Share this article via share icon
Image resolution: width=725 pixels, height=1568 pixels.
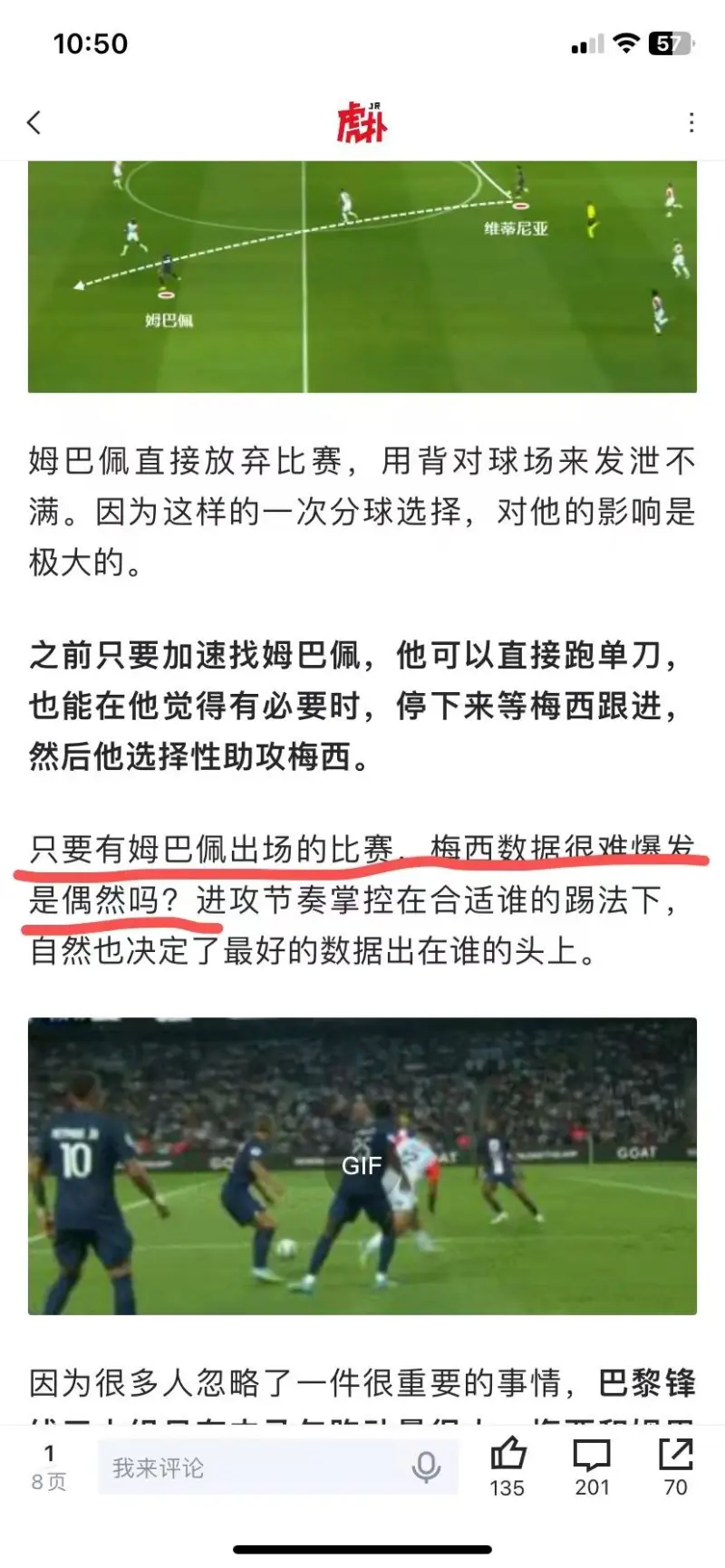[675, 1457]
